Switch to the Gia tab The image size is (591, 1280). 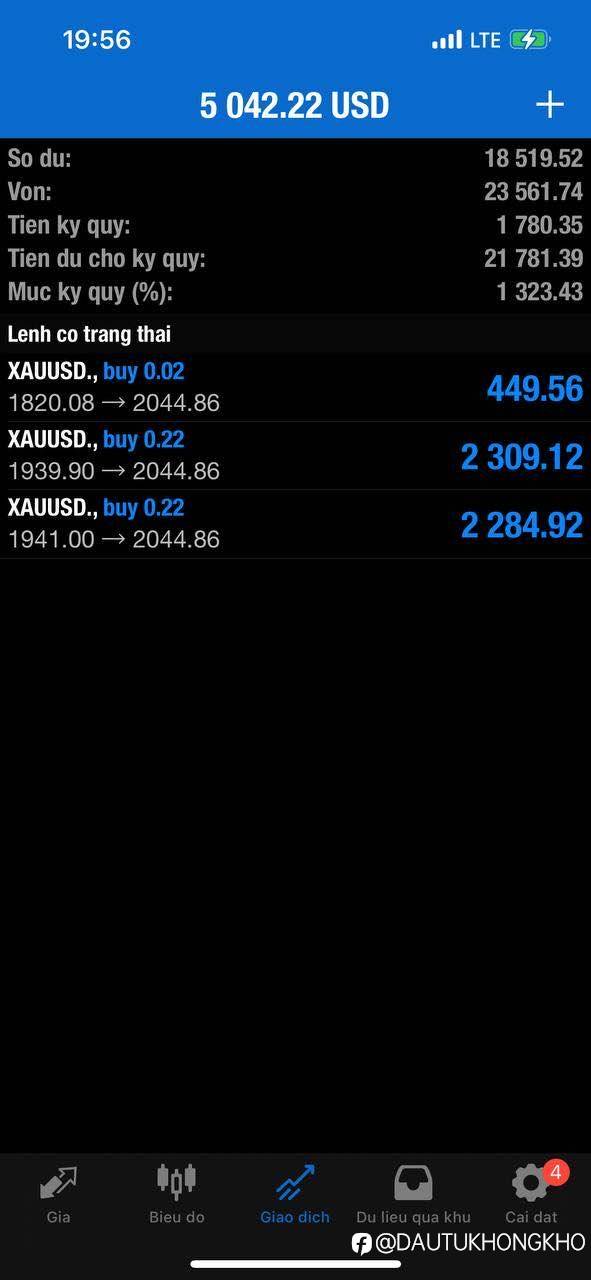(x=58, y=1193)
